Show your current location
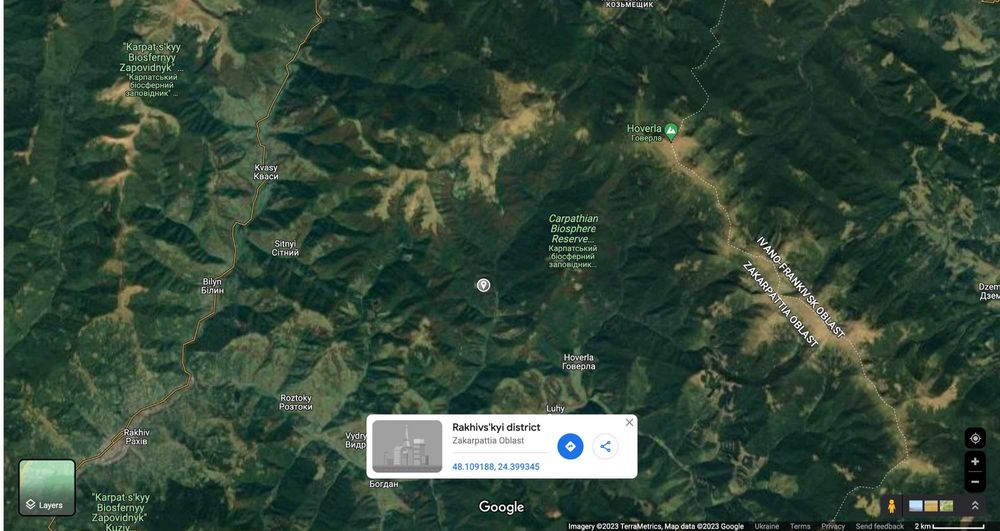The image size is (1000, 531). click(x=975, y=438)
